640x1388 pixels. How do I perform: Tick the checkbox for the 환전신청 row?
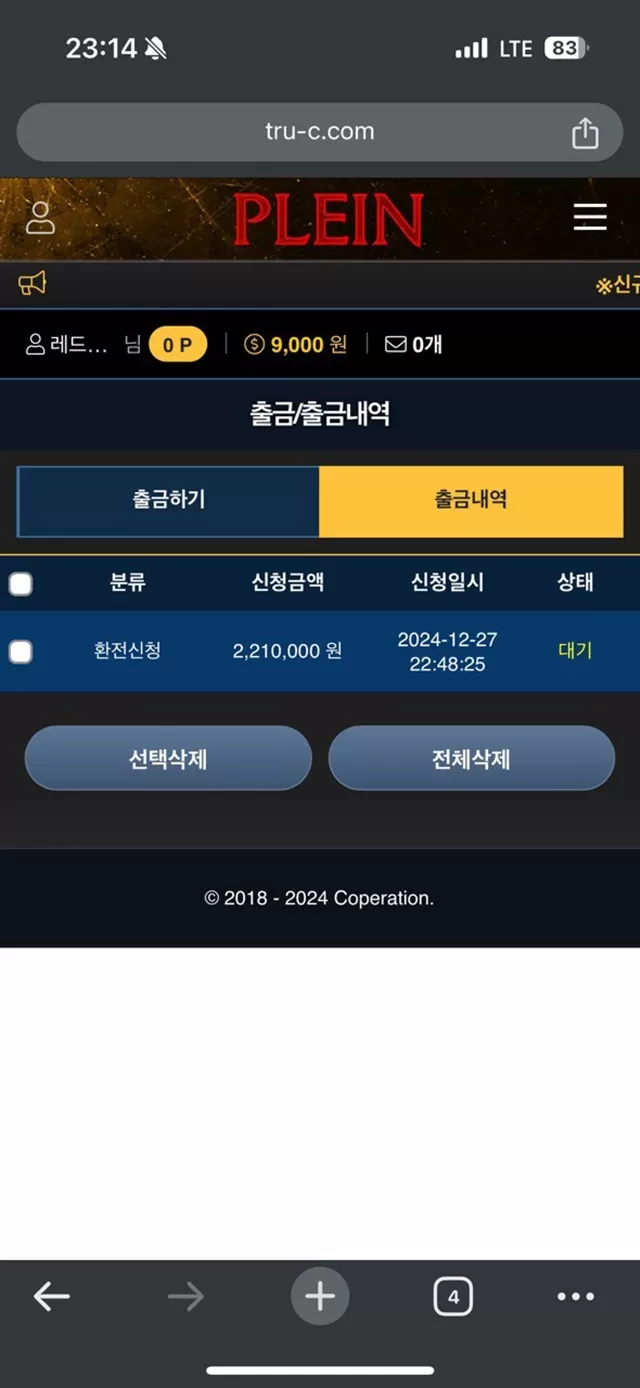pyautogui.click(x=20, y=652)
